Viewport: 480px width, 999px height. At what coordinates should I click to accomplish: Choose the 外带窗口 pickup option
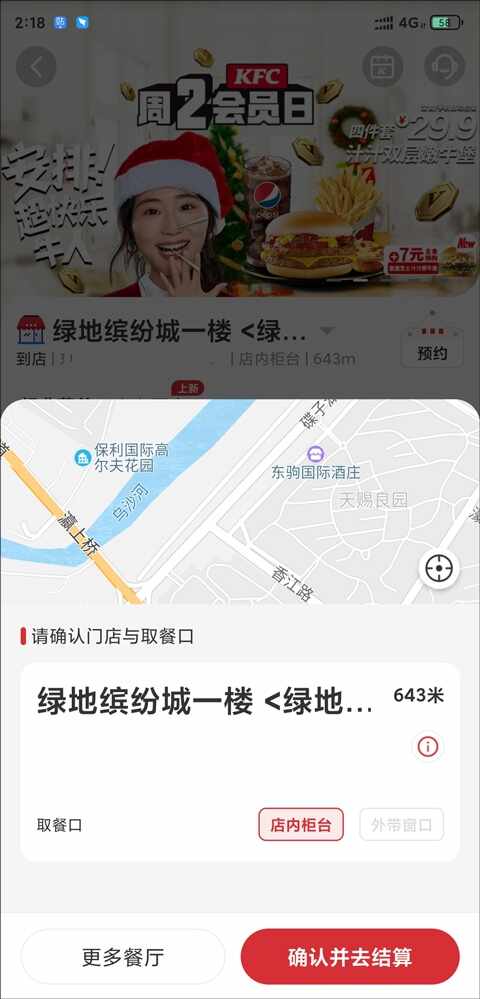point(402,825)
